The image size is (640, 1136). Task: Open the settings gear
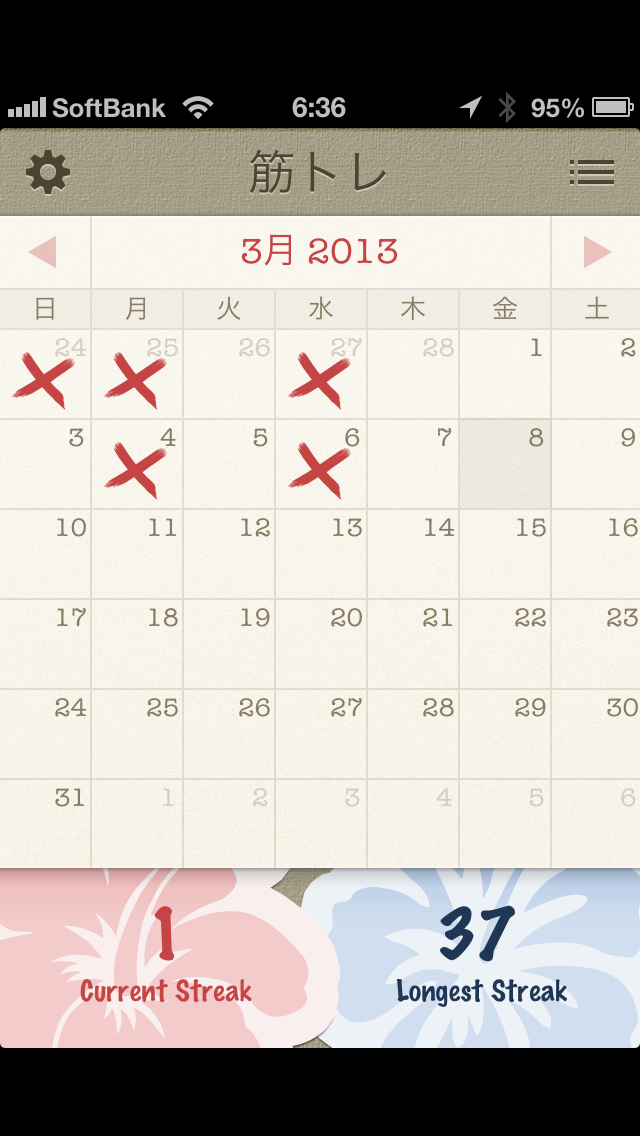[48, 172]
